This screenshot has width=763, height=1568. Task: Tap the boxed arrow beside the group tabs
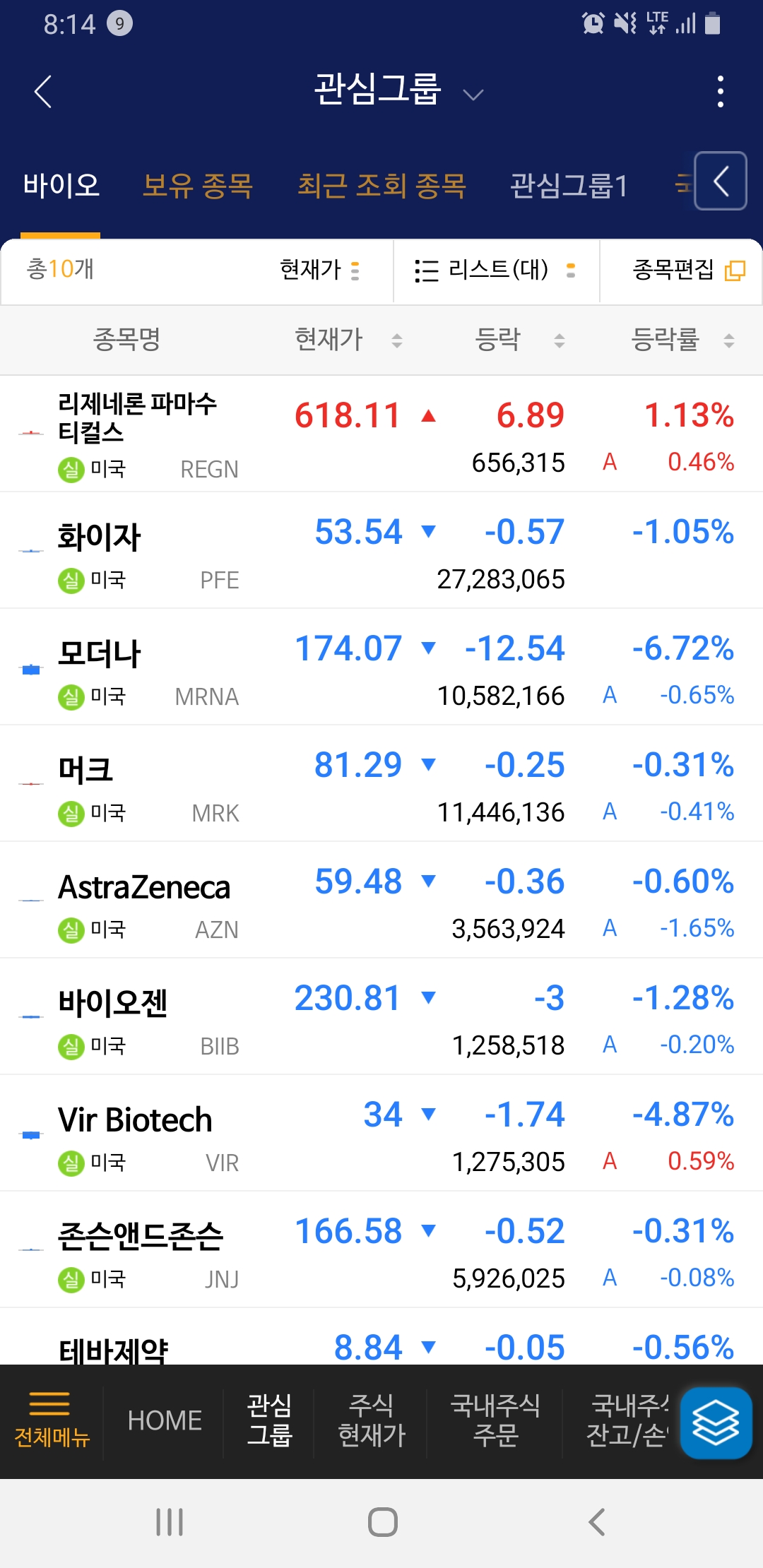(721, 182)
